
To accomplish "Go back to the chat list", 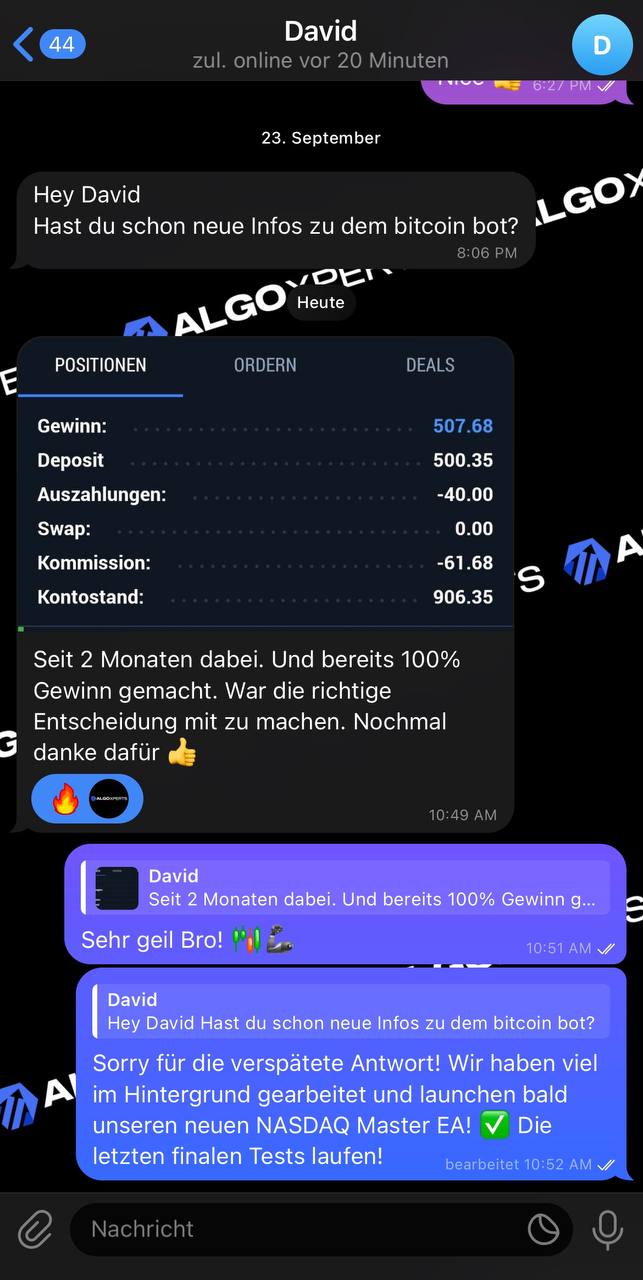I will (x=50, y=44).
